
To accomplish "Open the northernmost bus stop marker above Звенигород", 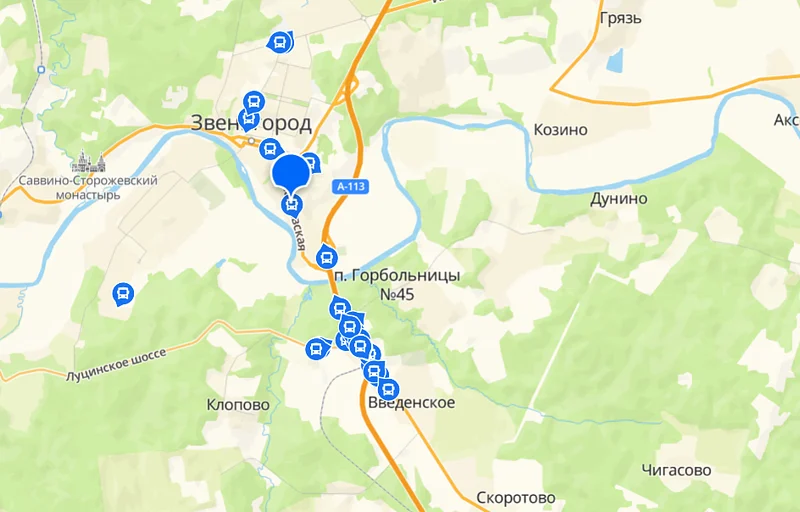I will tap(280, 42).
